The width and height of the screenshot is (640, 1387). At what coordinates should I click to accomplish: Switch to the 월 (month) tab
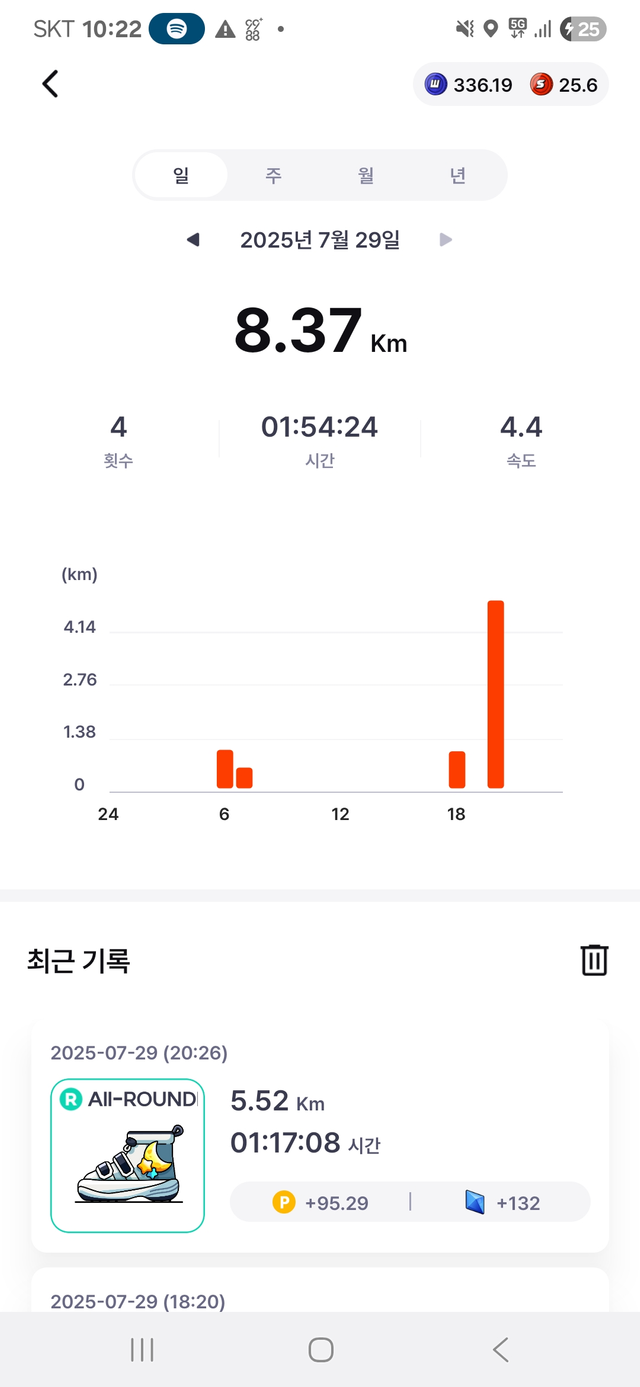tap(366, 176)
